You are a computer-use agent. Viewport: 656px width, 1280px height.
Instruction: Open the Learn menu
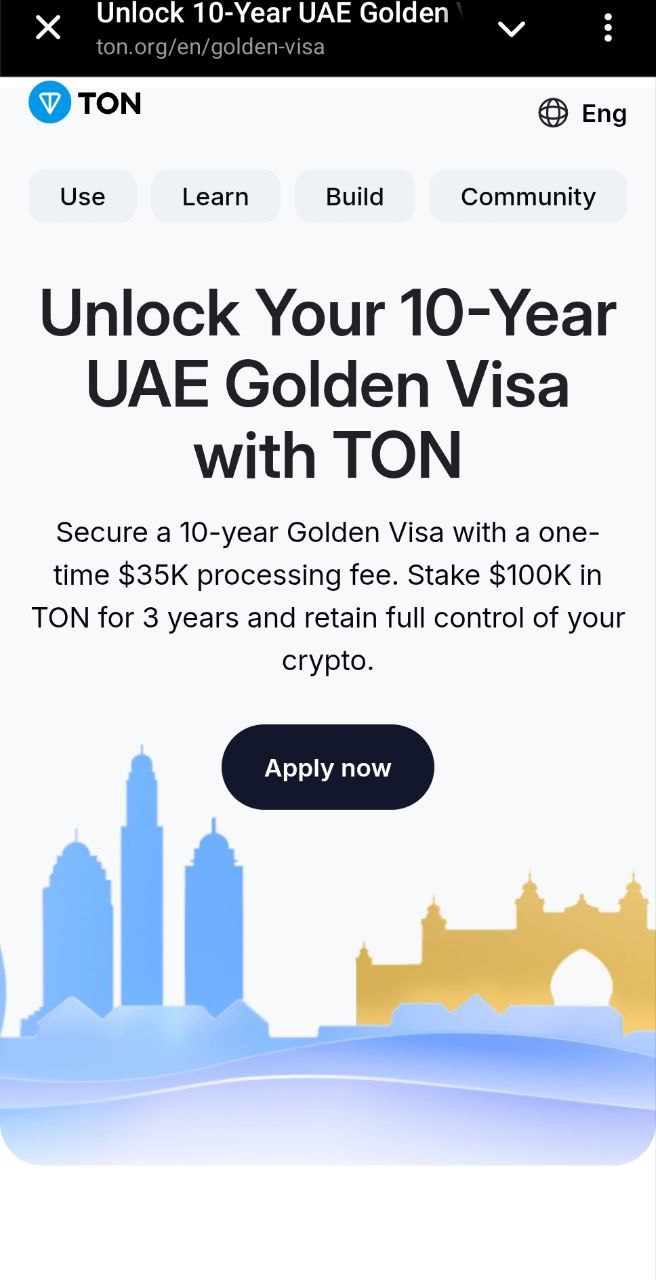215,196
